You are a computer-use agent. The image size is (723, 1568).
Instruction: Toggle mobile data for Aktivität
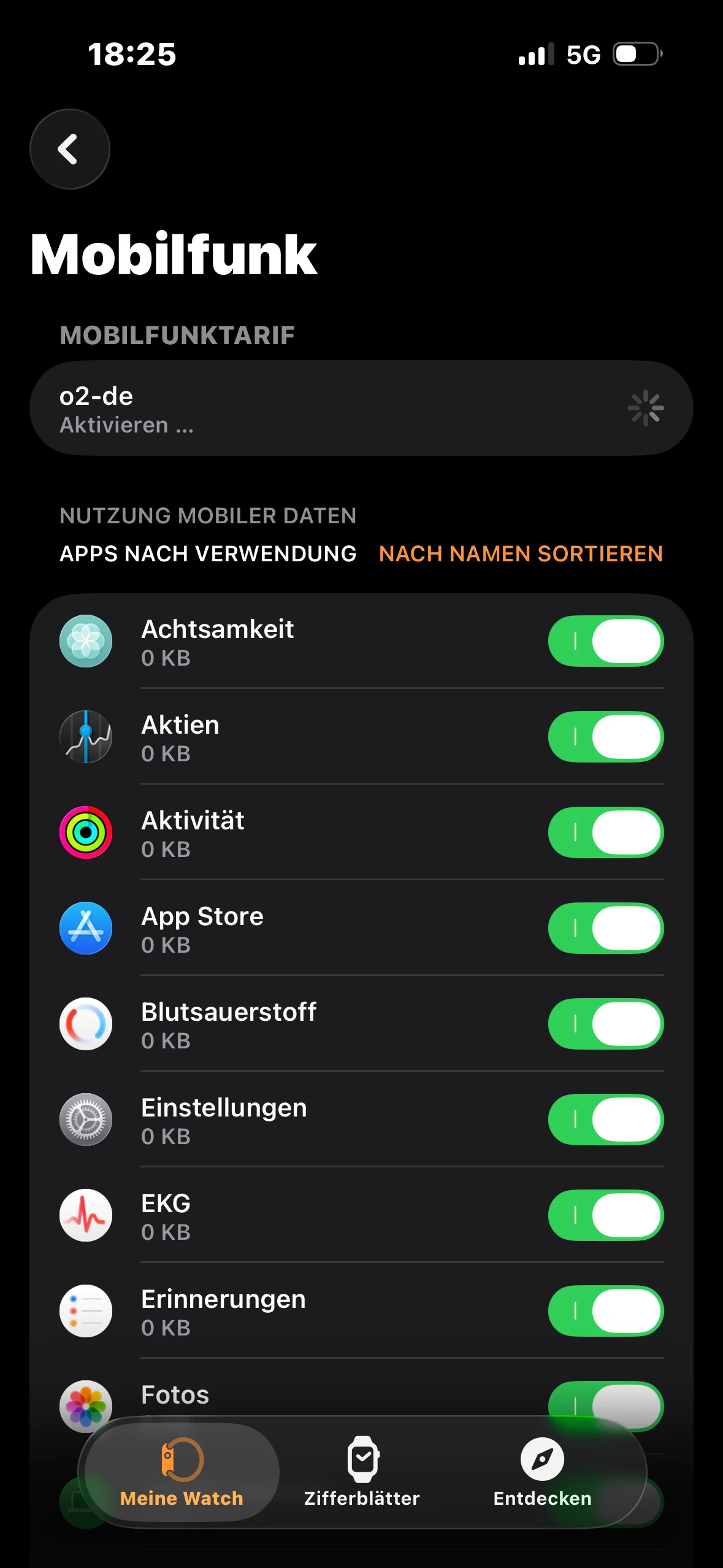tap(605, 833)
